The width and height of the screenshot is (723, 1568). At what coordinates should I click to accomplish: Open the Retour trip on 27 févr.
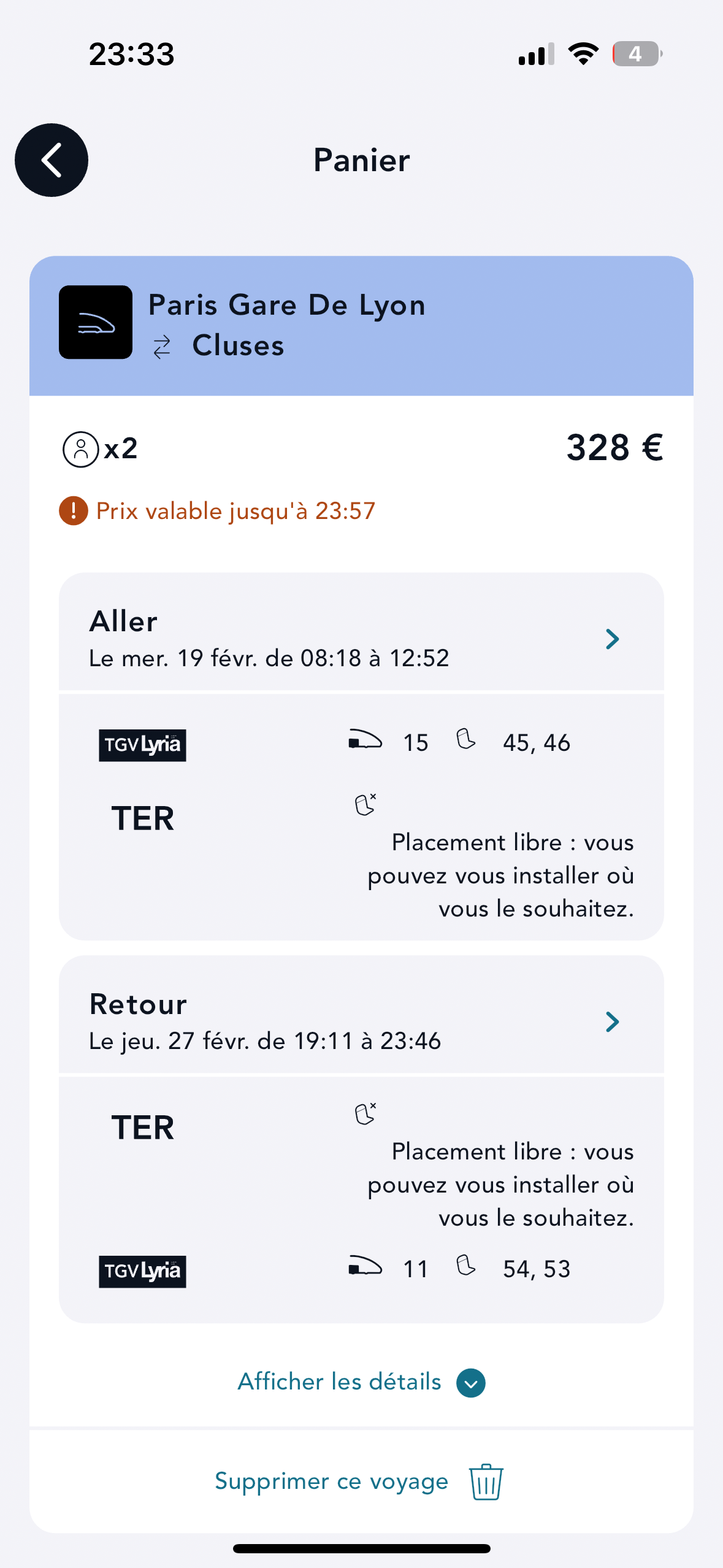click(361, 1015)
